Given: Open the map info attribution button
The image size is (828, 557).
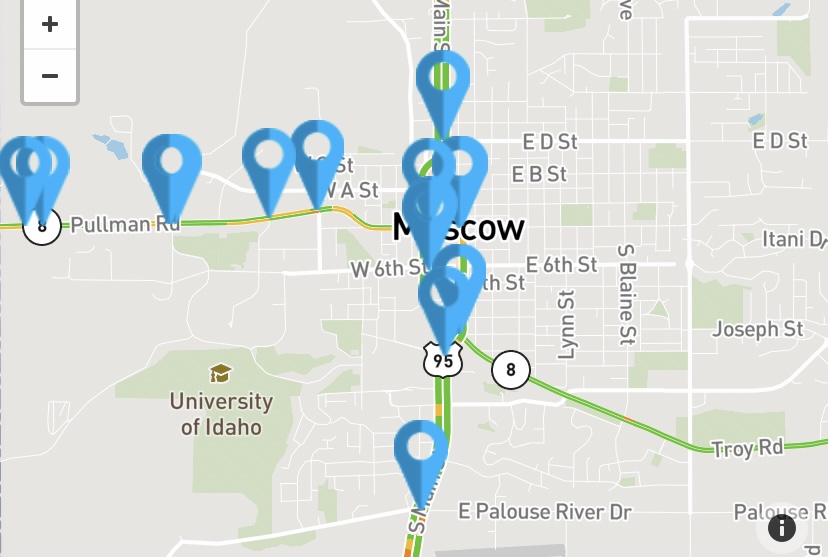Looking at the screenshot, I should coord(782,527).
